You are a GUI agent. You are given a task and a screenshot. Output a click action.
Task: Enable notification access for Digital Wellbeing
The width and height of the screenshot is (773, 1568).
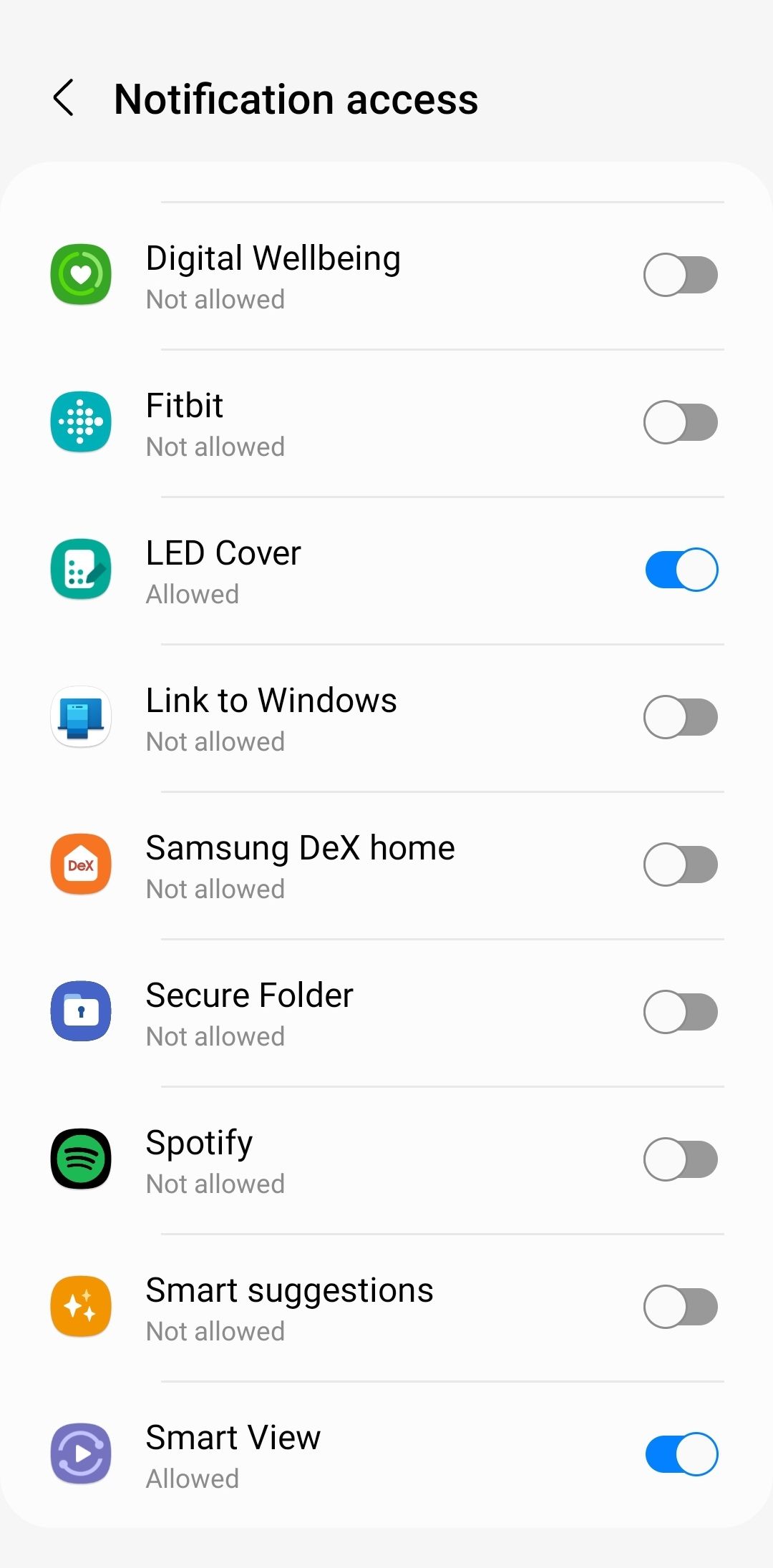[x=681, y=275]
